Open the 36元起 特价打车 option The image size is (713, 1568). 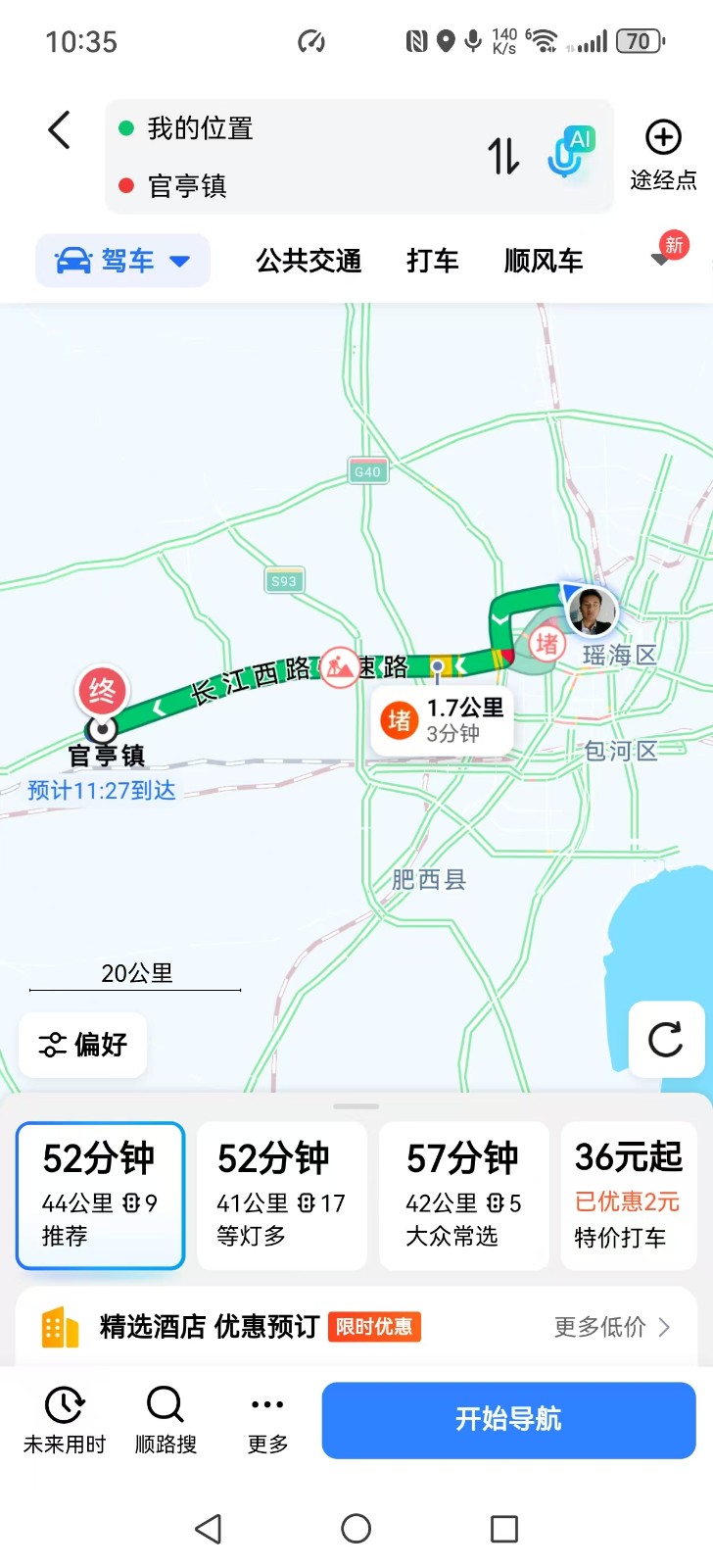pyautogui.click(x=628, y=1196)
